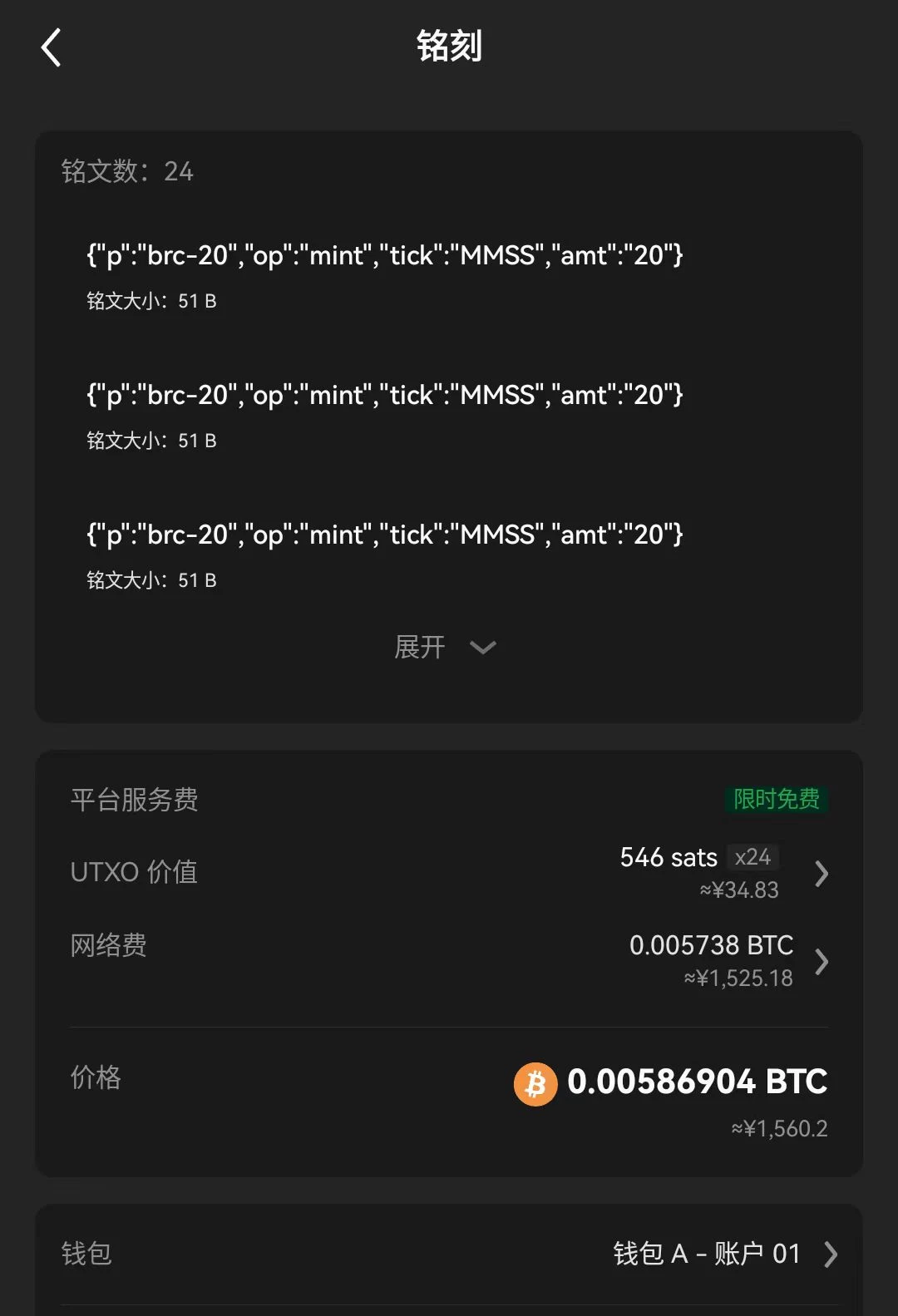Open 网络费 details via its right arrow
Viewport: 898px width, 1316px height.
pos(822,962)
